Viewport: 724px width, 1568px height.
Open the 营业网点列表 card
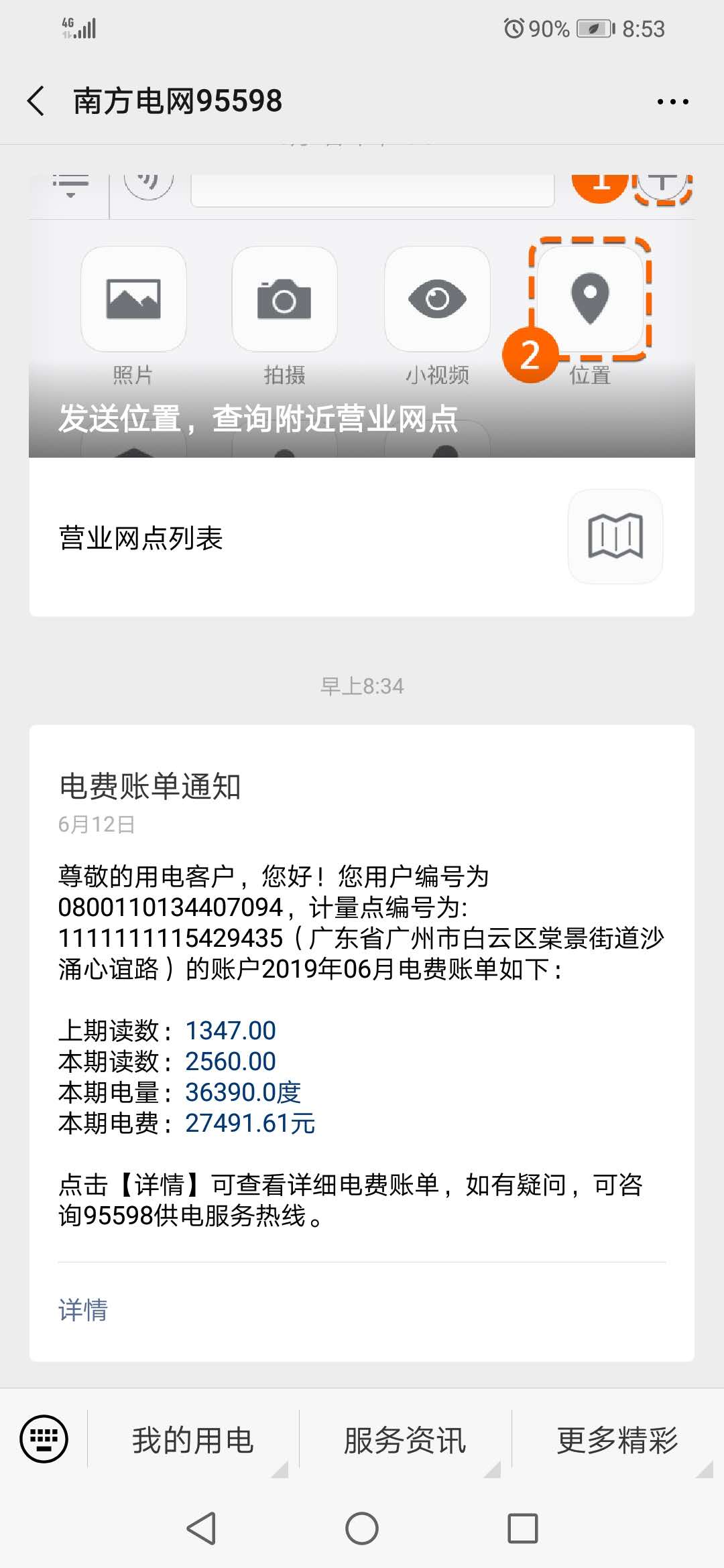(x=362, y=537)
